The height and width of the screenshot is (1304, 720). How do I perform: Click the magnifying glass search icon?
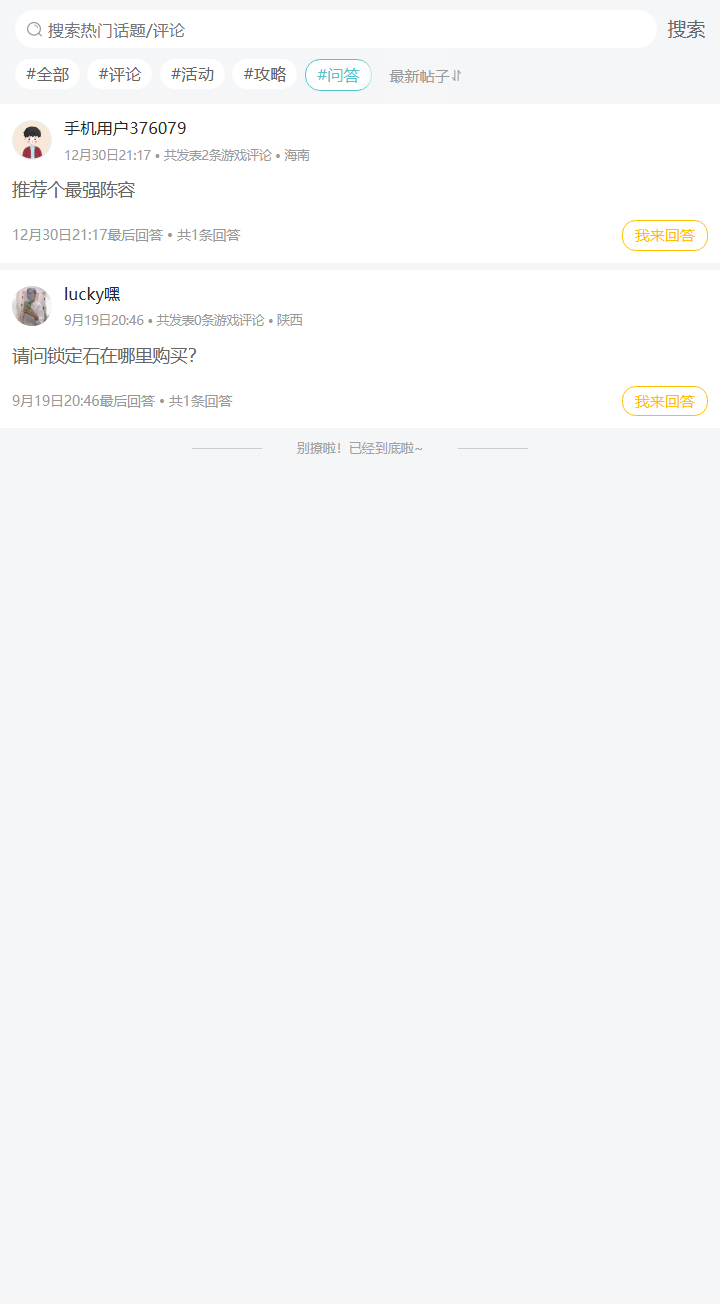click(x=33, y=30)
